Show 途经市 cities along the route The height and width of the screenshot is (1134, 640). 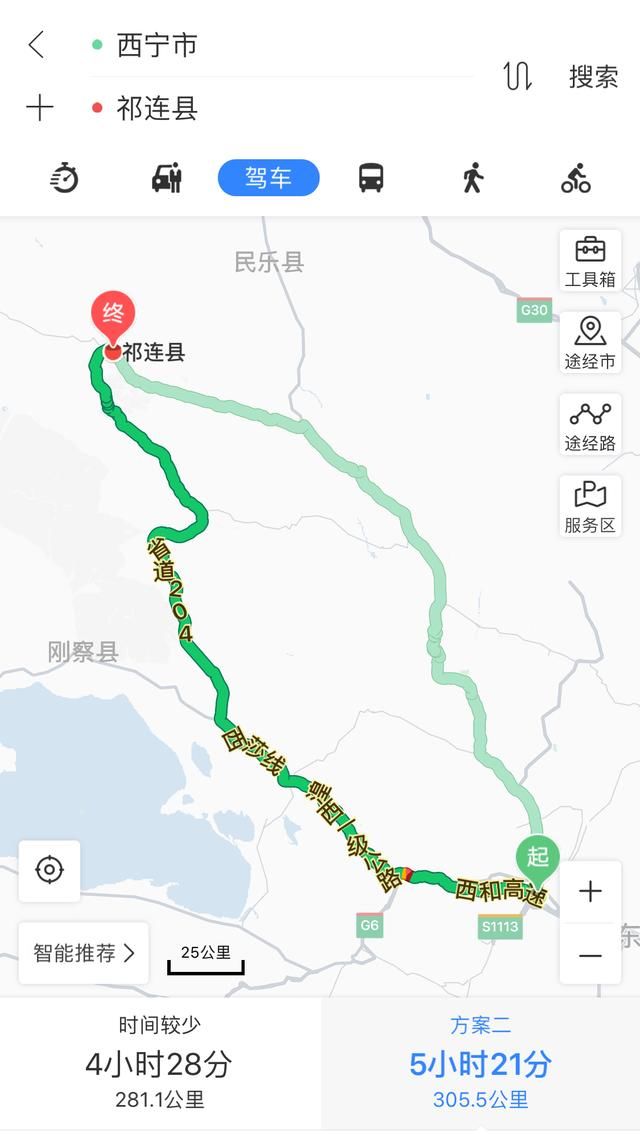click(x=590, y=343)
